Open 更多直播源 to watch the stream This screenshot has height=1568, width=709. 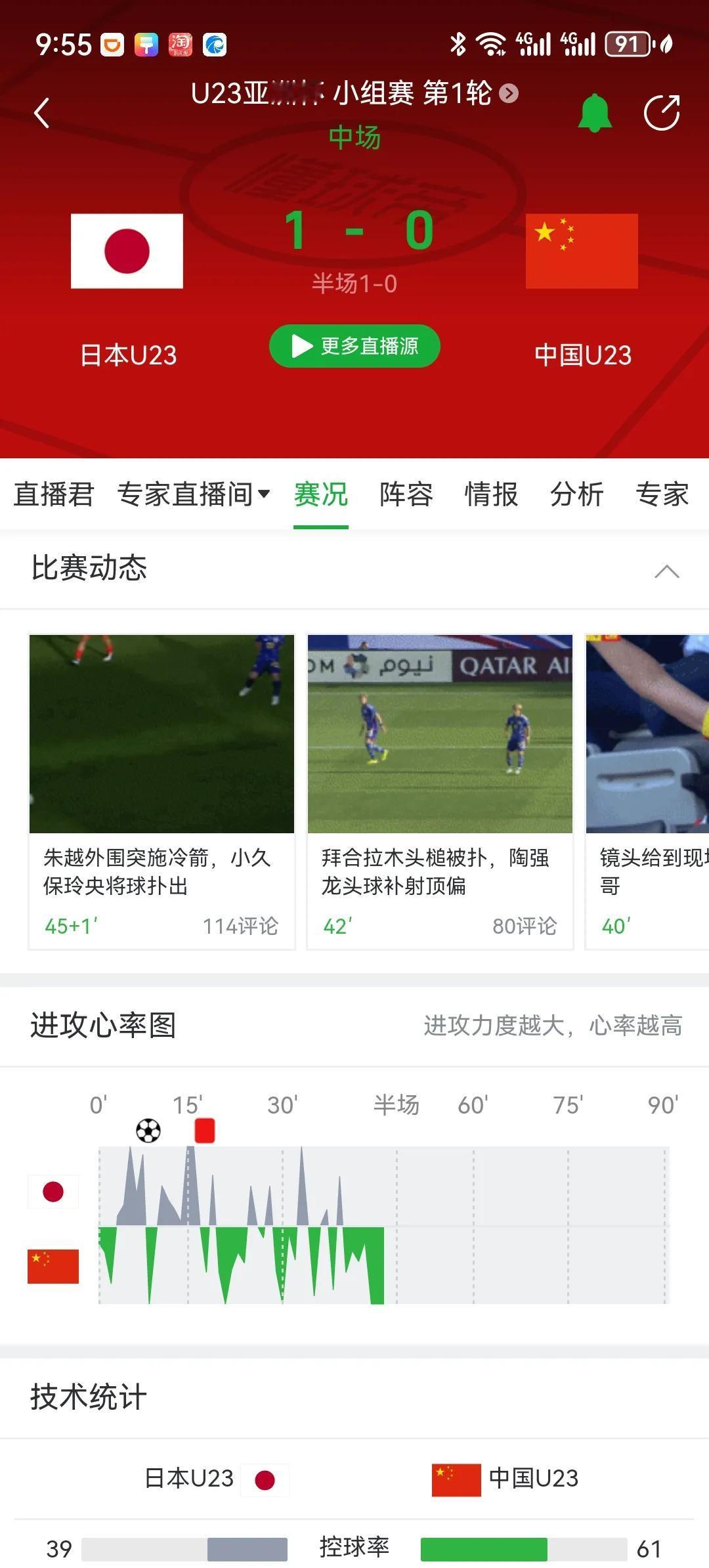click(355, 346)
